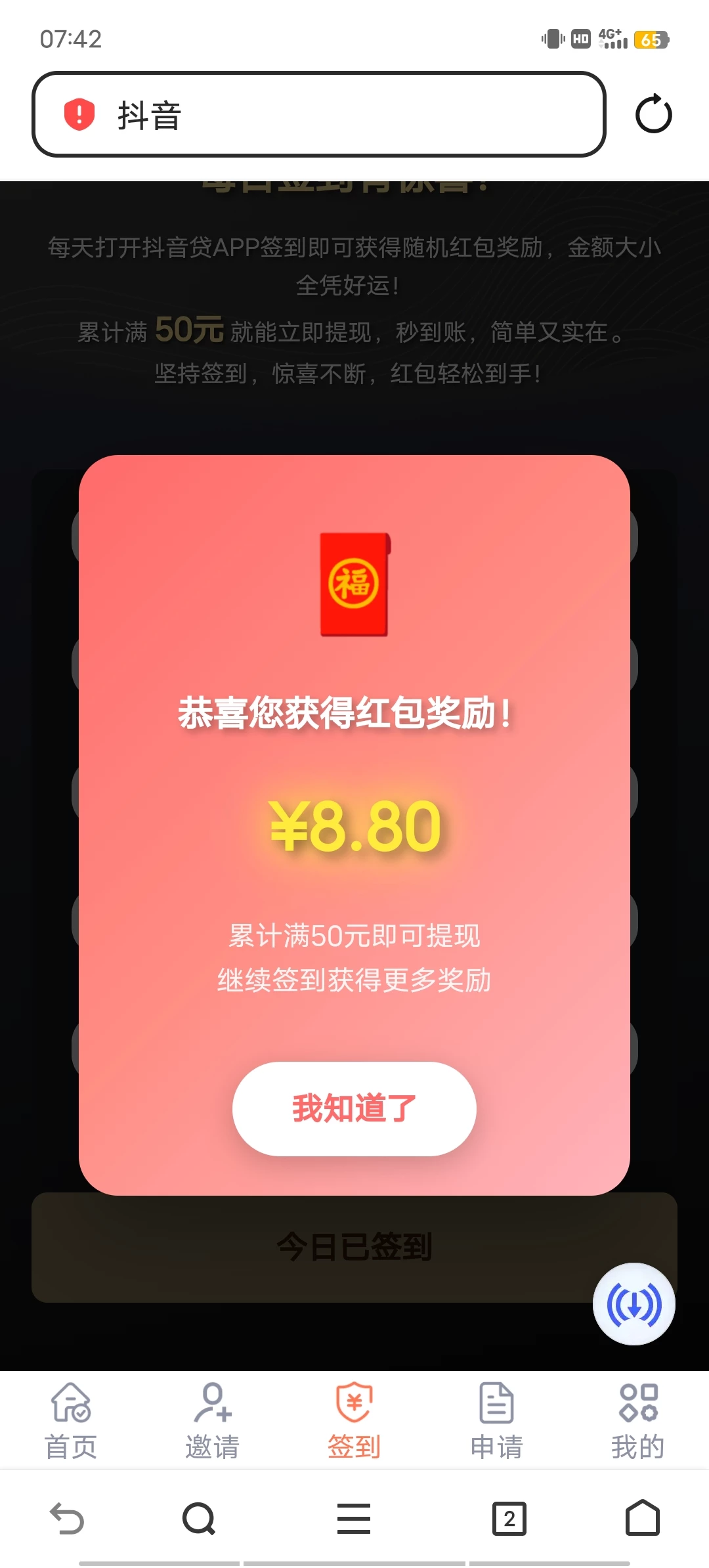This screenshot has height=1568, width=709.
Task: Tap the floating blue download button
Action: (634, 1304)
